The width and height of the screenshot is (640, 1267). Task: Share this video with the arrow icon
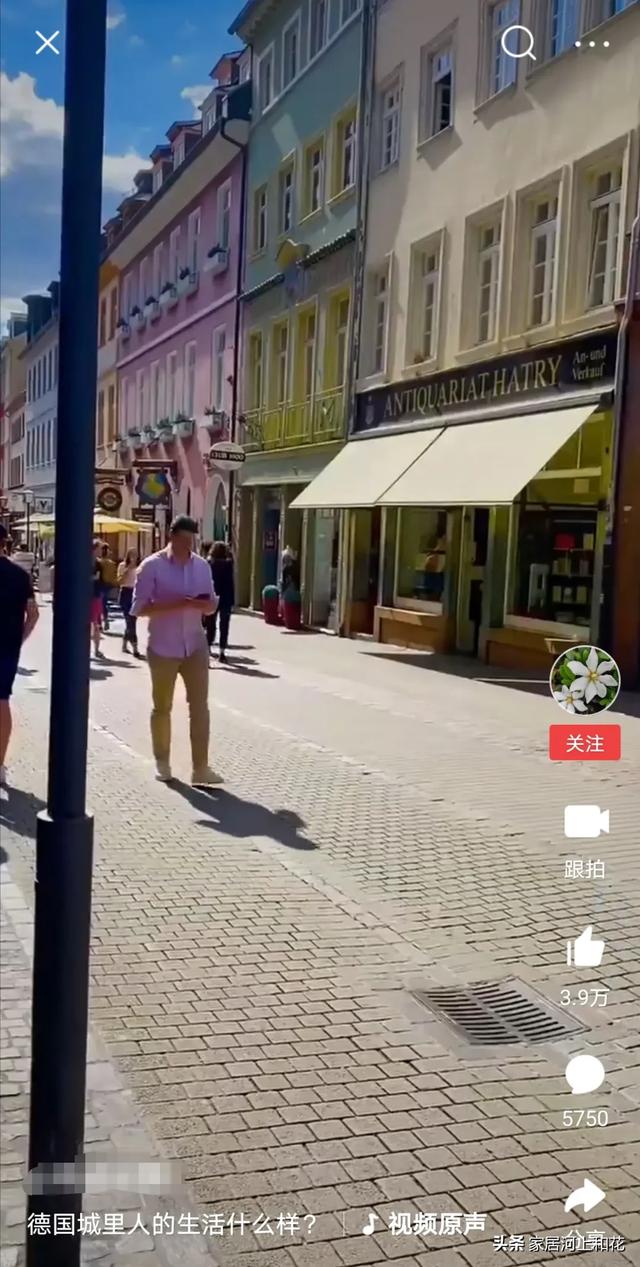coord(585,1196)
